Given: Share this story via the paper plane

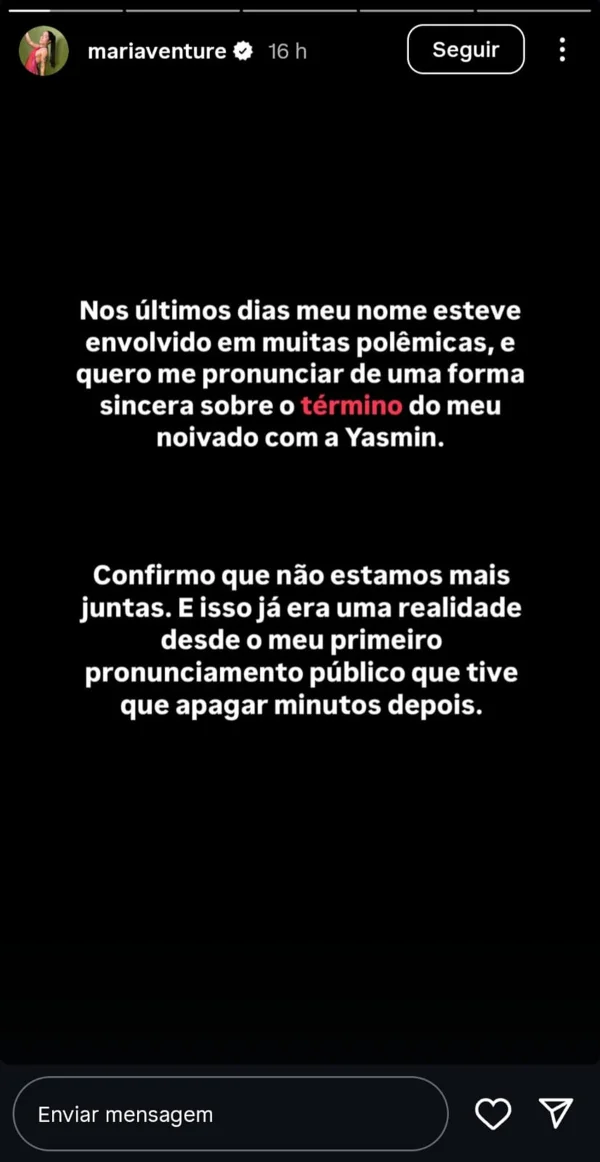Looking at the screenshot, I should 555,1113.
